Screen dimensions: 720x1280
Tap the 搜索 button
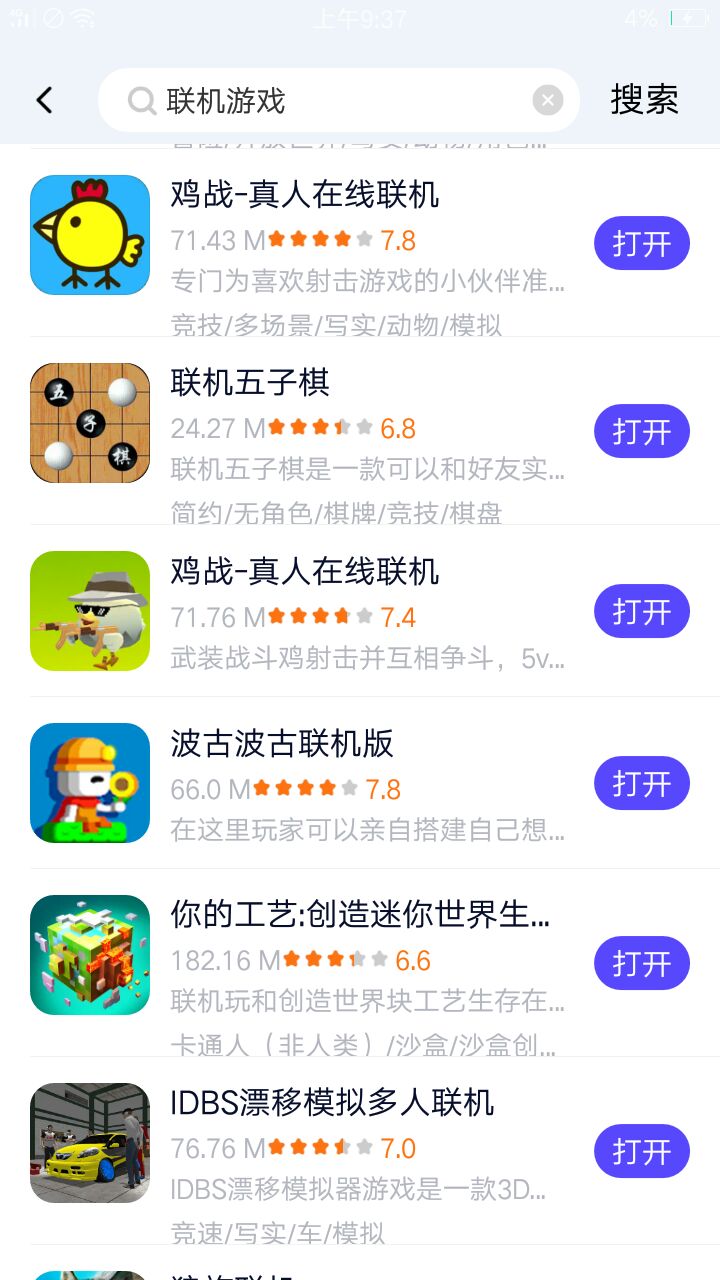pos(644,100)
